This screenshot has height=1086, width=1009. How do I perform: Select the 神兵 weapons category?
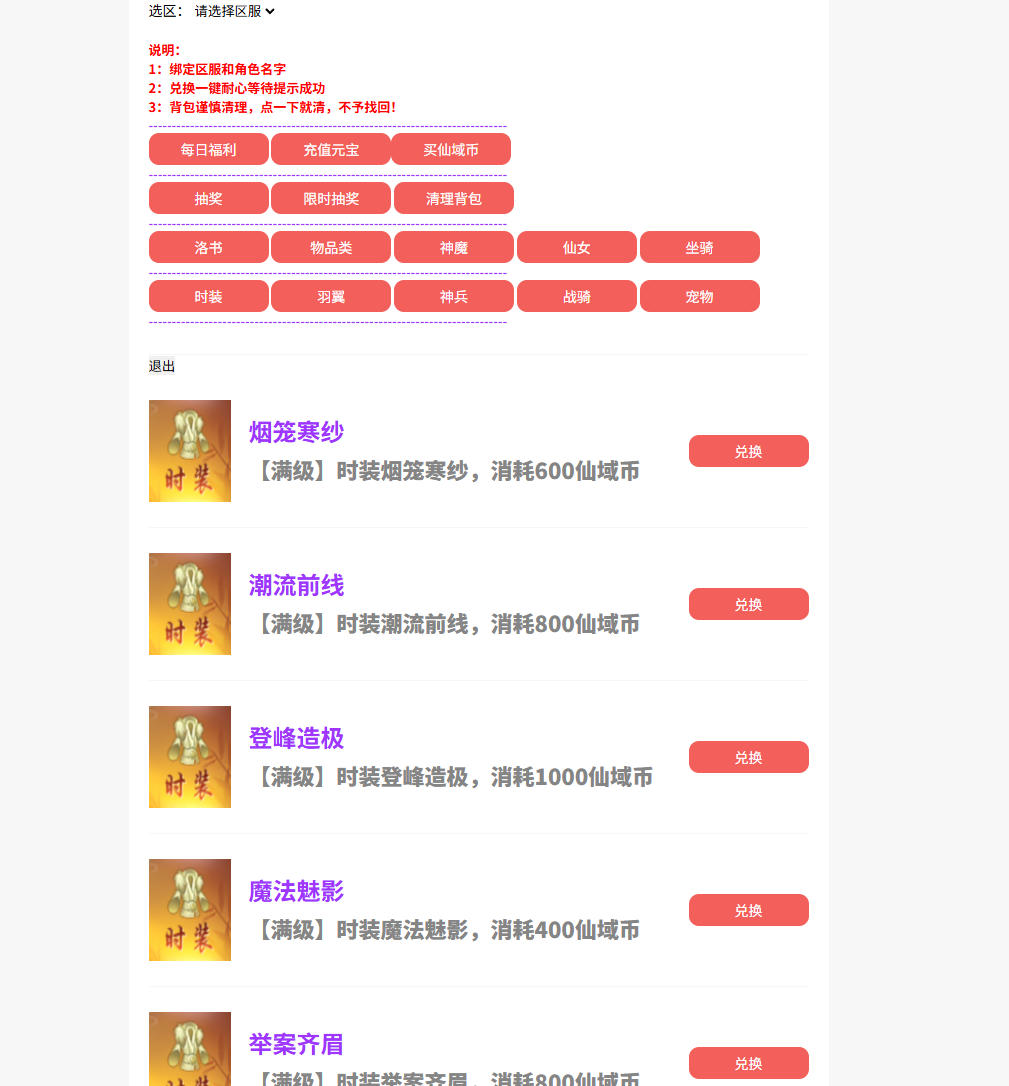(453, 296)
